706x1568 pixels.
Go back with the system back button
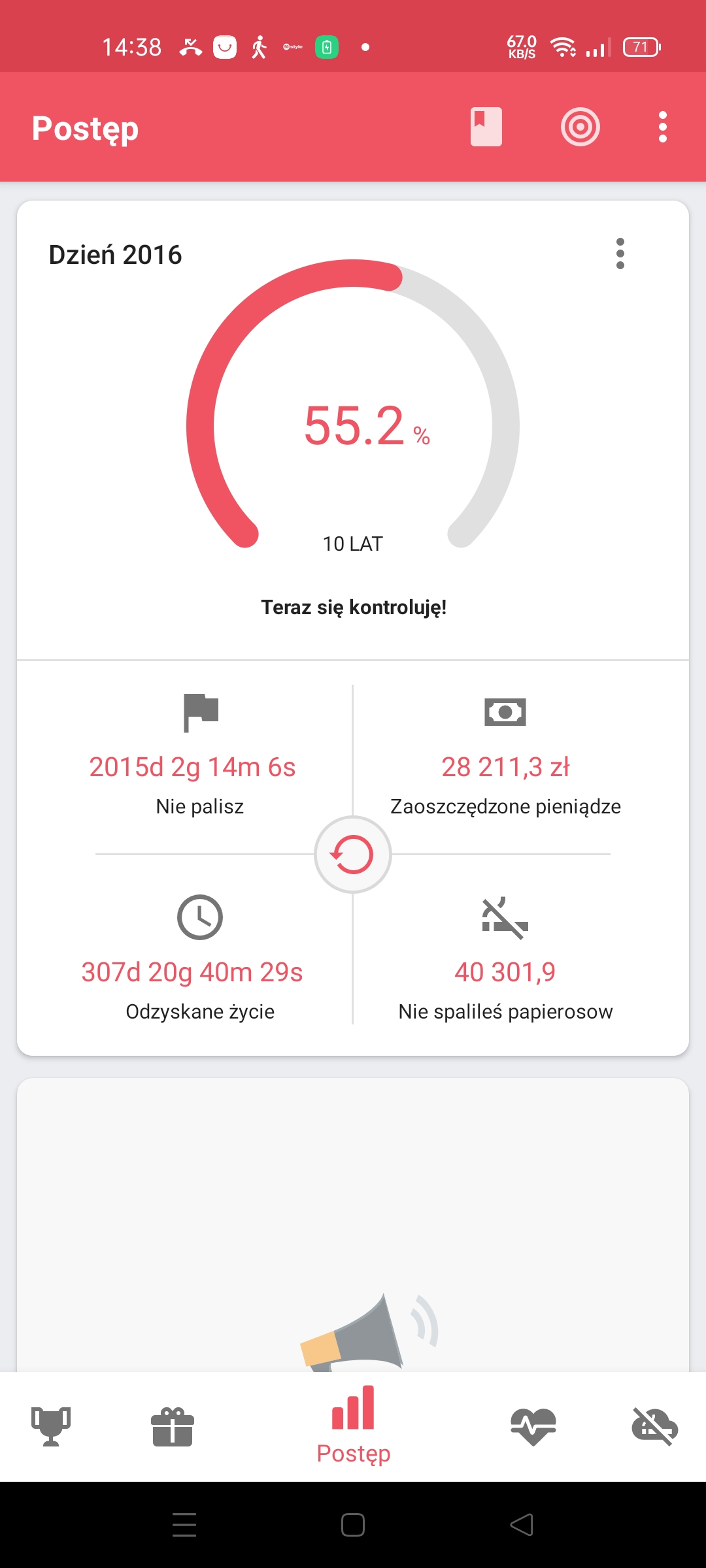[522, 1525]
